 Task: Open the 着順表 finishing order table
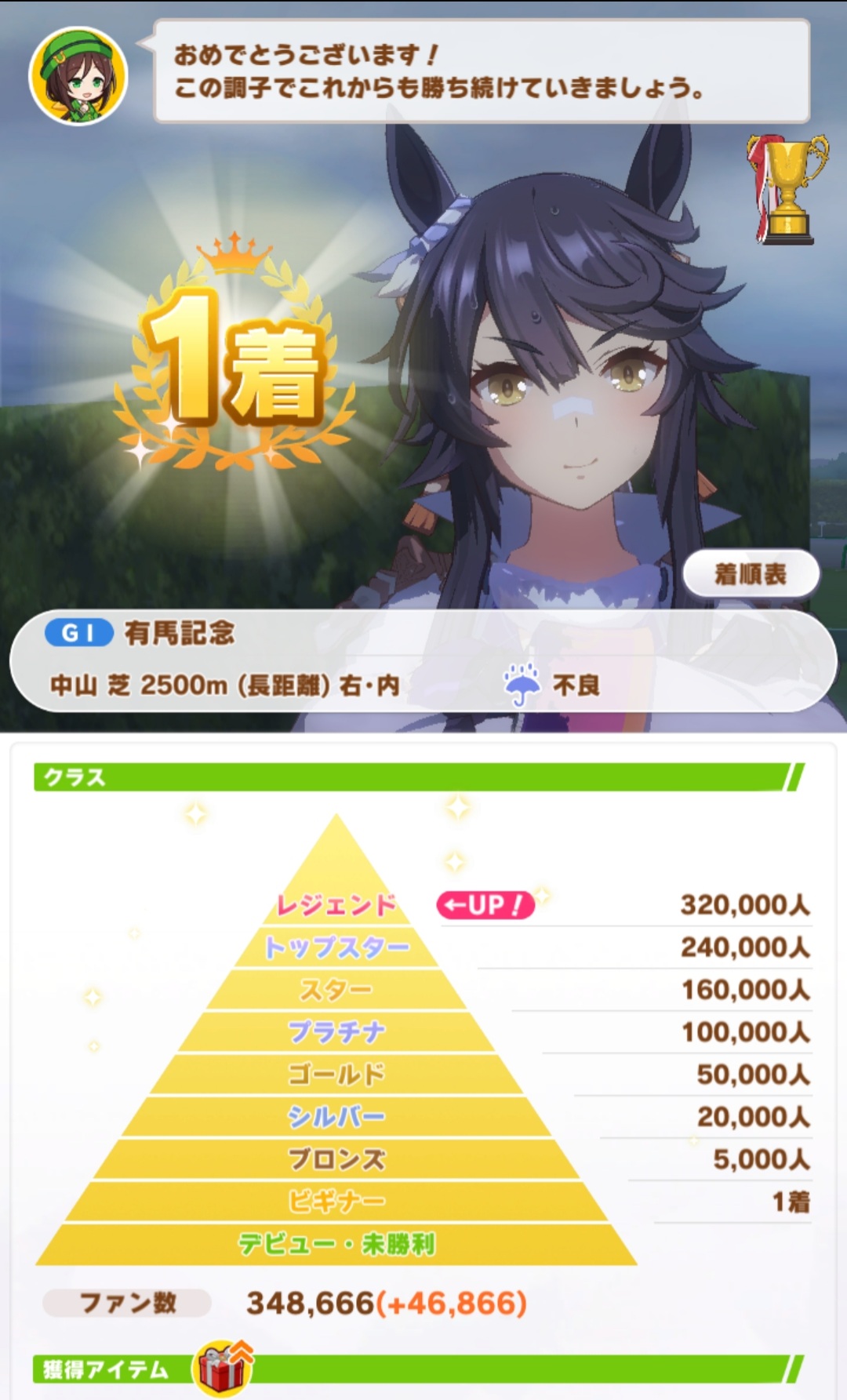coord(751,574)
